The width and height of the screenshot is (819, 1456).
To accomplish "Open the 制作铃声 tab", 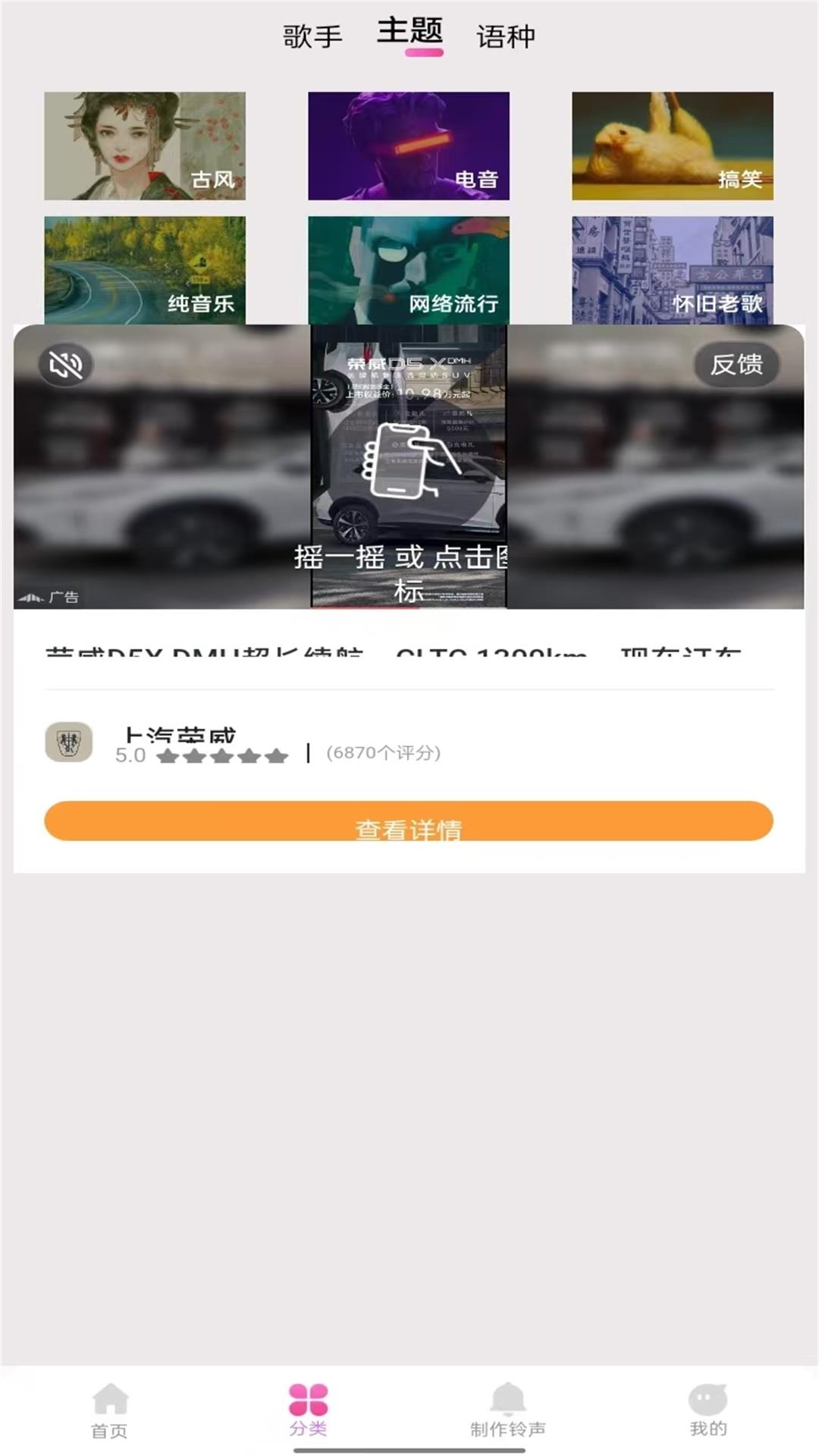I will 508,1410.
